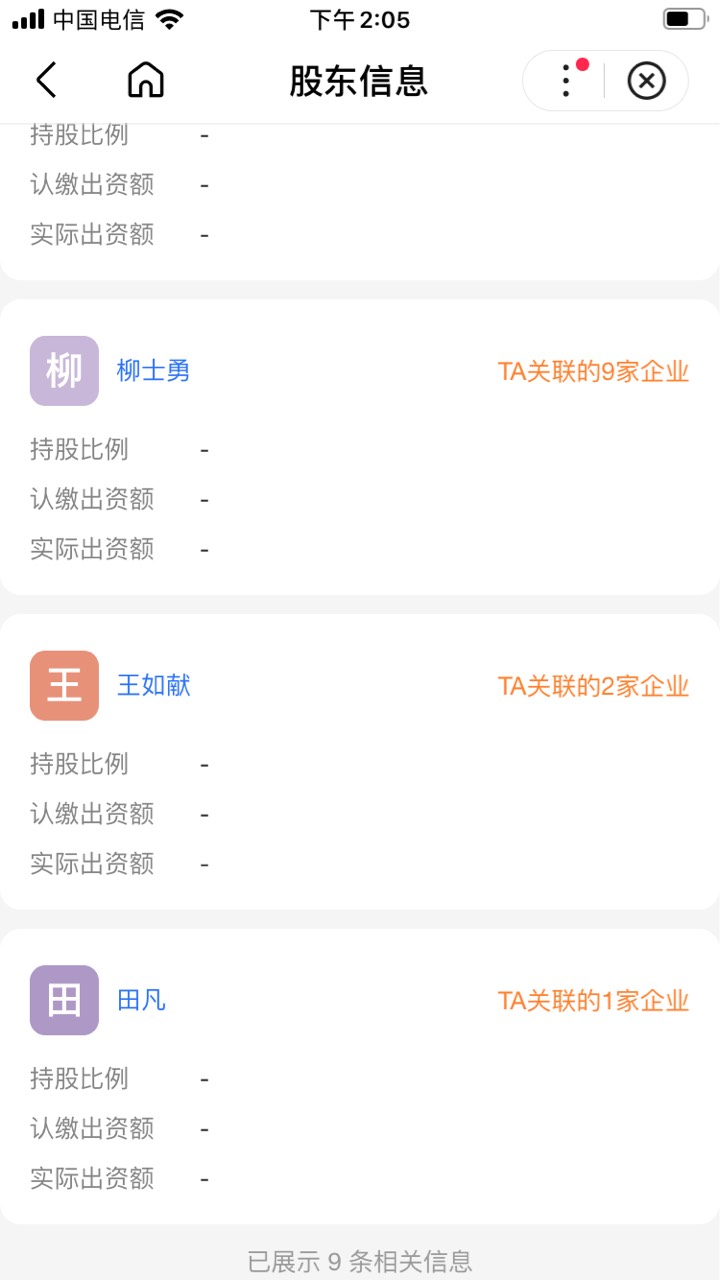Screen dimensions: 720x1280
Task: View 柳士勇's 9 associated companies
Action: tap(594, 372)
